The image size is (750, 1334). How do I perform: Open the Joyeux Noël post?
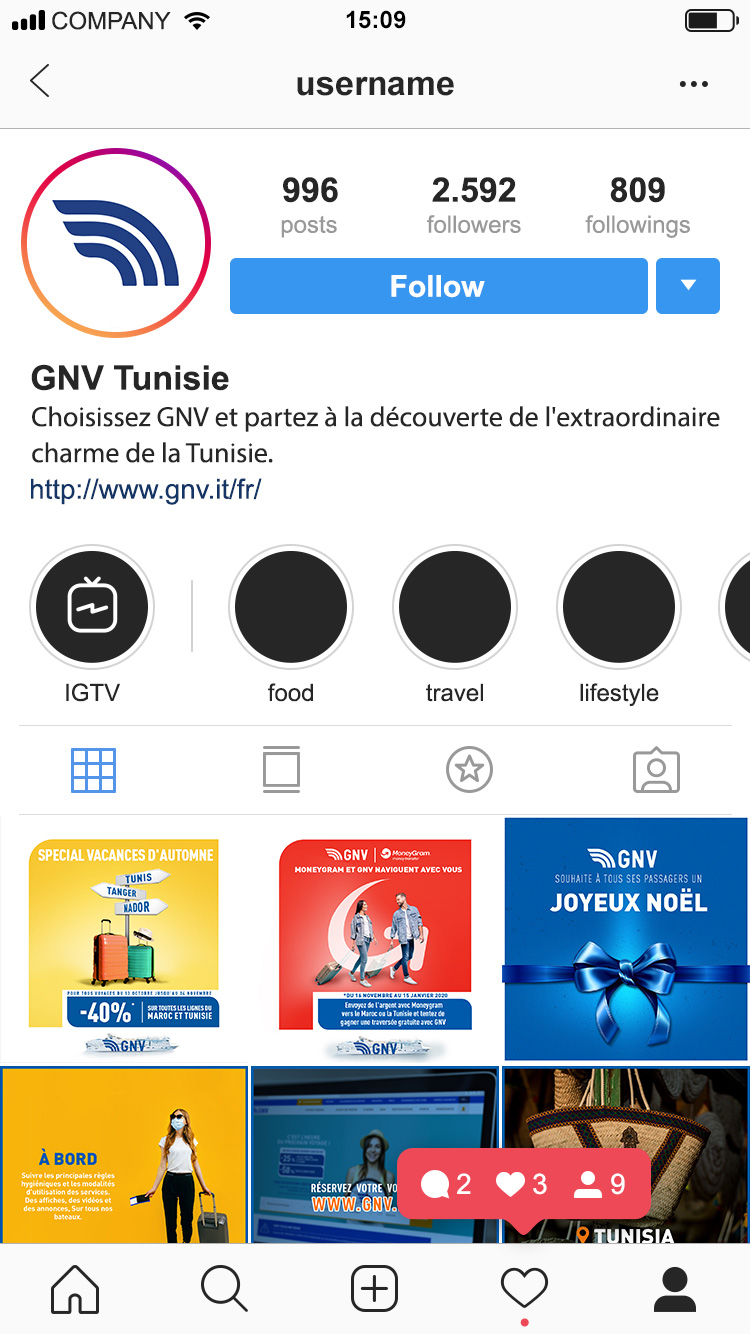[x=626, y=940]
